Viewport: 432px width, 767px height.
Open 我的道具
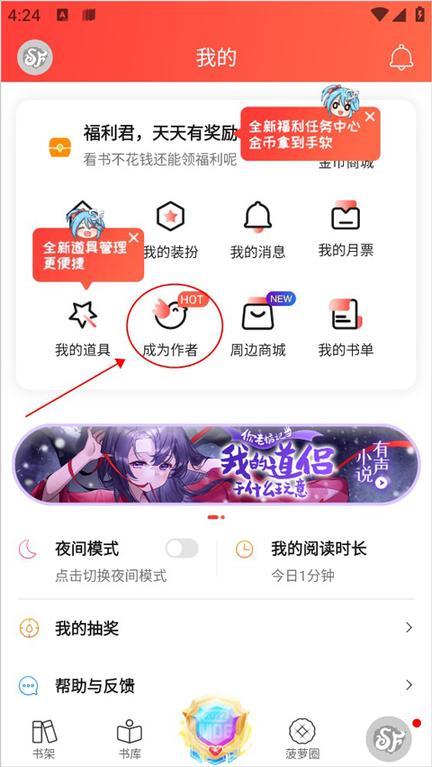pos(83,328)
